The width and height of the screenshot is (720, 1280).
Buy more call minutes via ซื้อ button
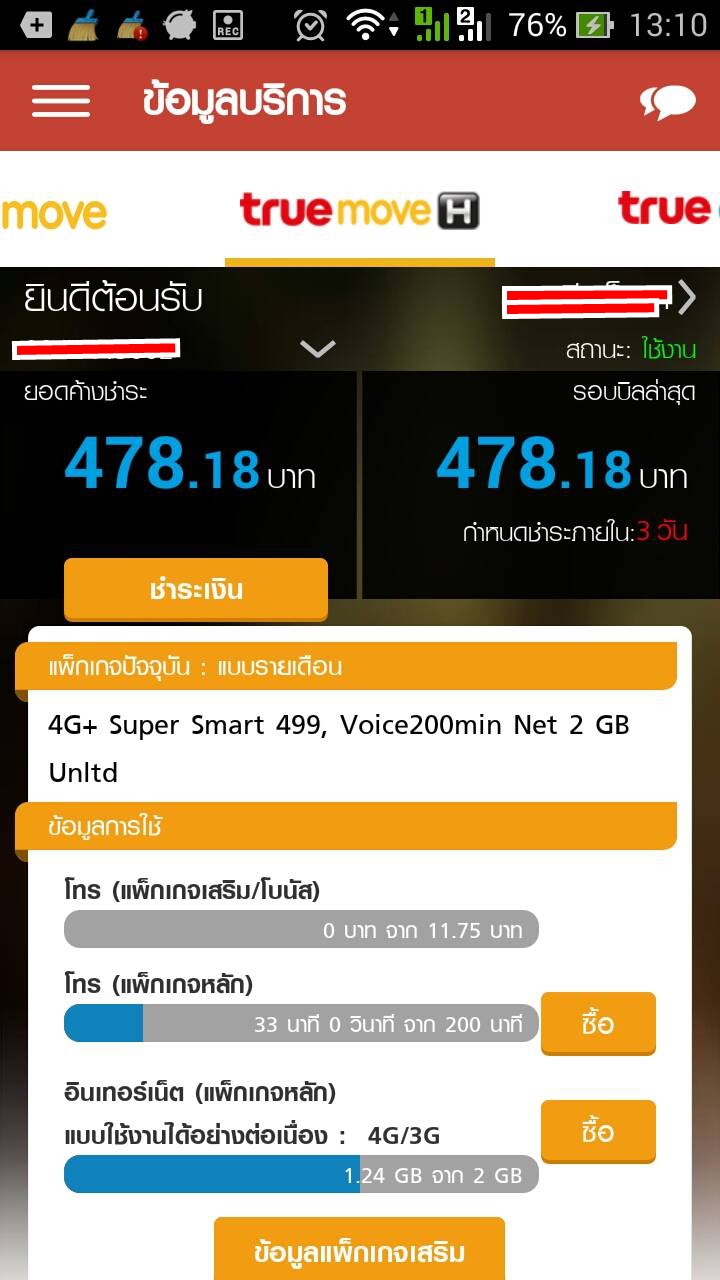point(598,1023)
